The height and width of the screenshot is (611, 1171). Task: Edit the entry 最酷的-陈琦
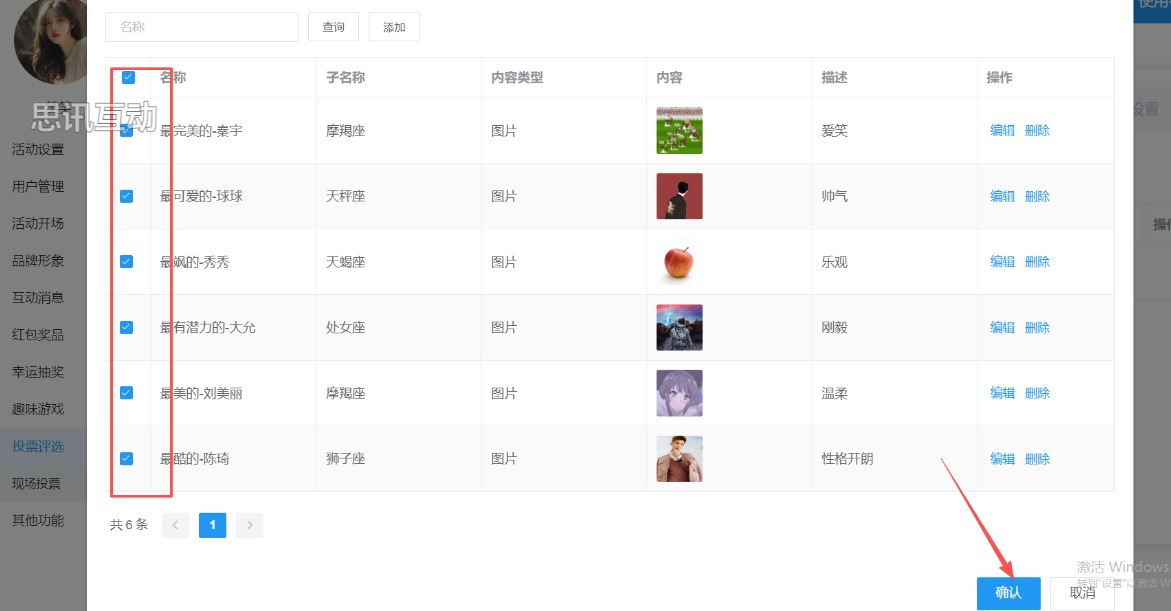pos(1002,458)
